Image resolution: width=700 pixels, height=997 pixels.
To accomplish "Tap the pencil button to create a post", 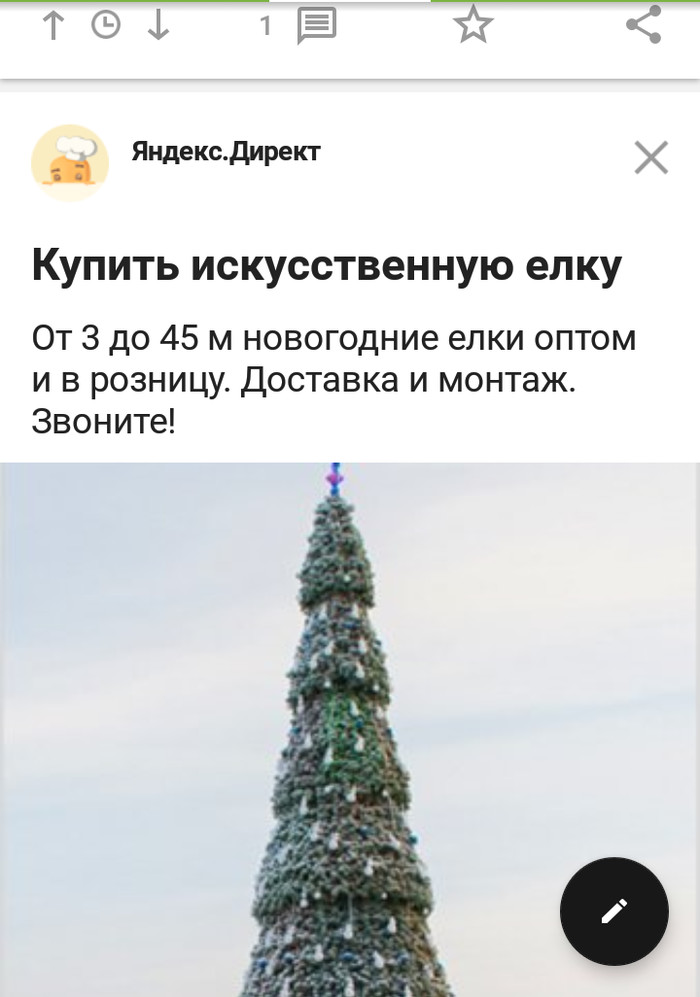I will [x=613, y=910].
